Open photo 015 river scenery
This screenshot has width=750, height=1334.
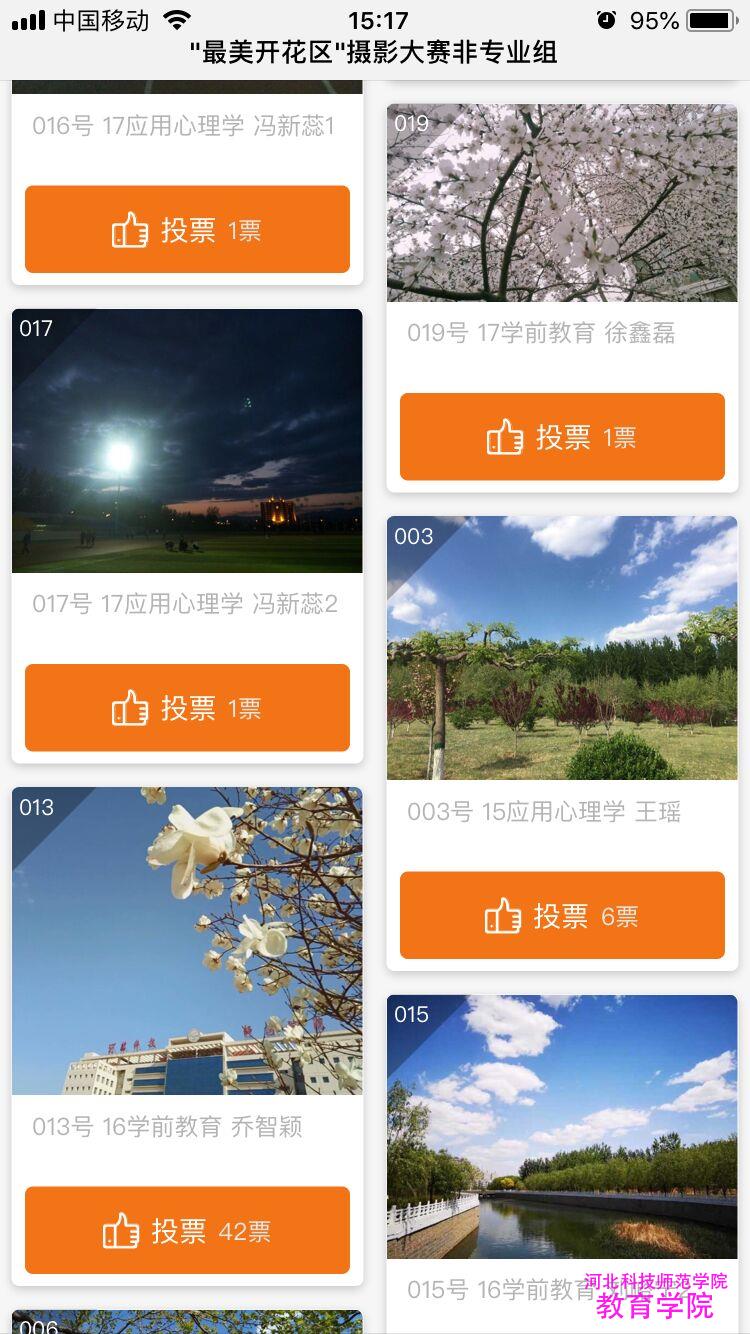coord(562,1126)
